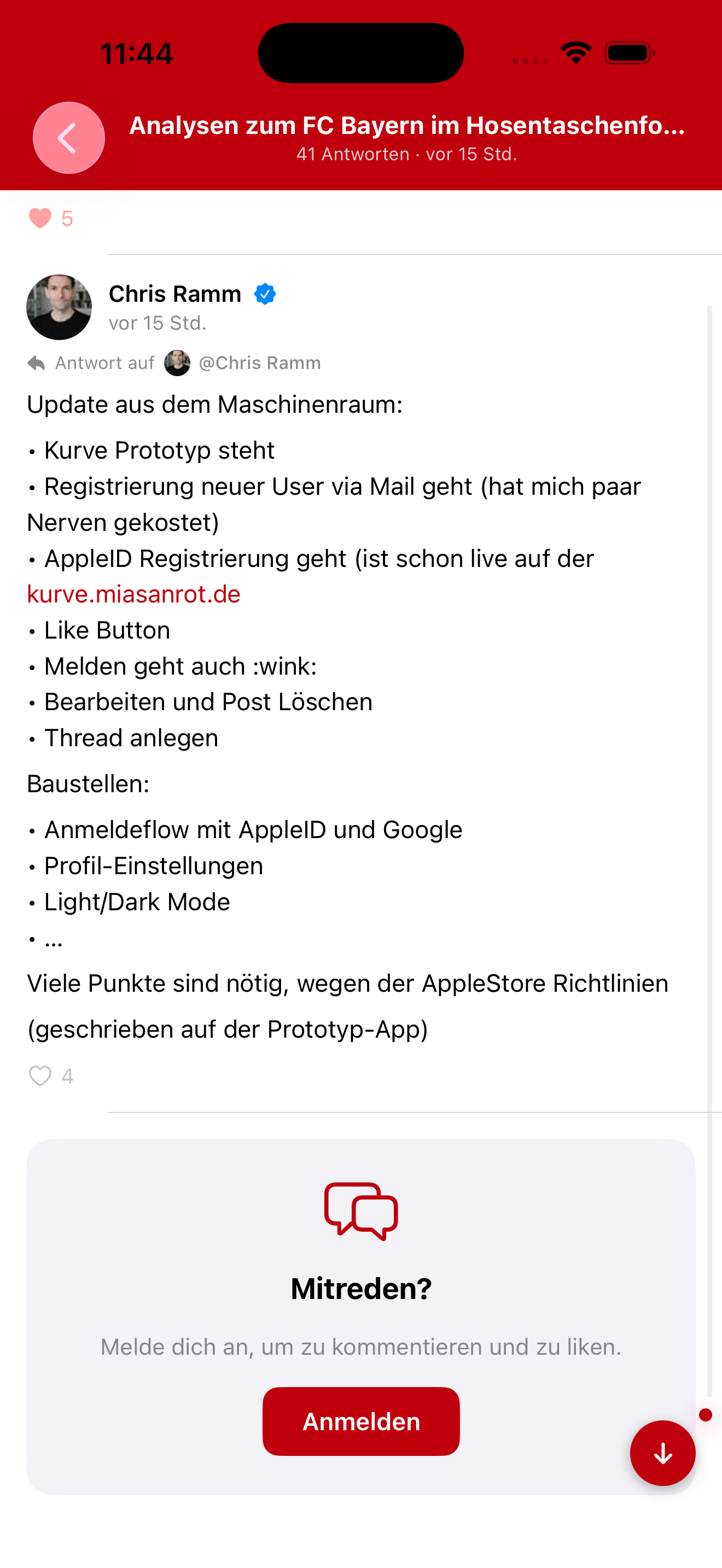The width and height of the screenshot is (722, 1568).
Task: Tap the Anmelden button
Action: [360, 1421]
